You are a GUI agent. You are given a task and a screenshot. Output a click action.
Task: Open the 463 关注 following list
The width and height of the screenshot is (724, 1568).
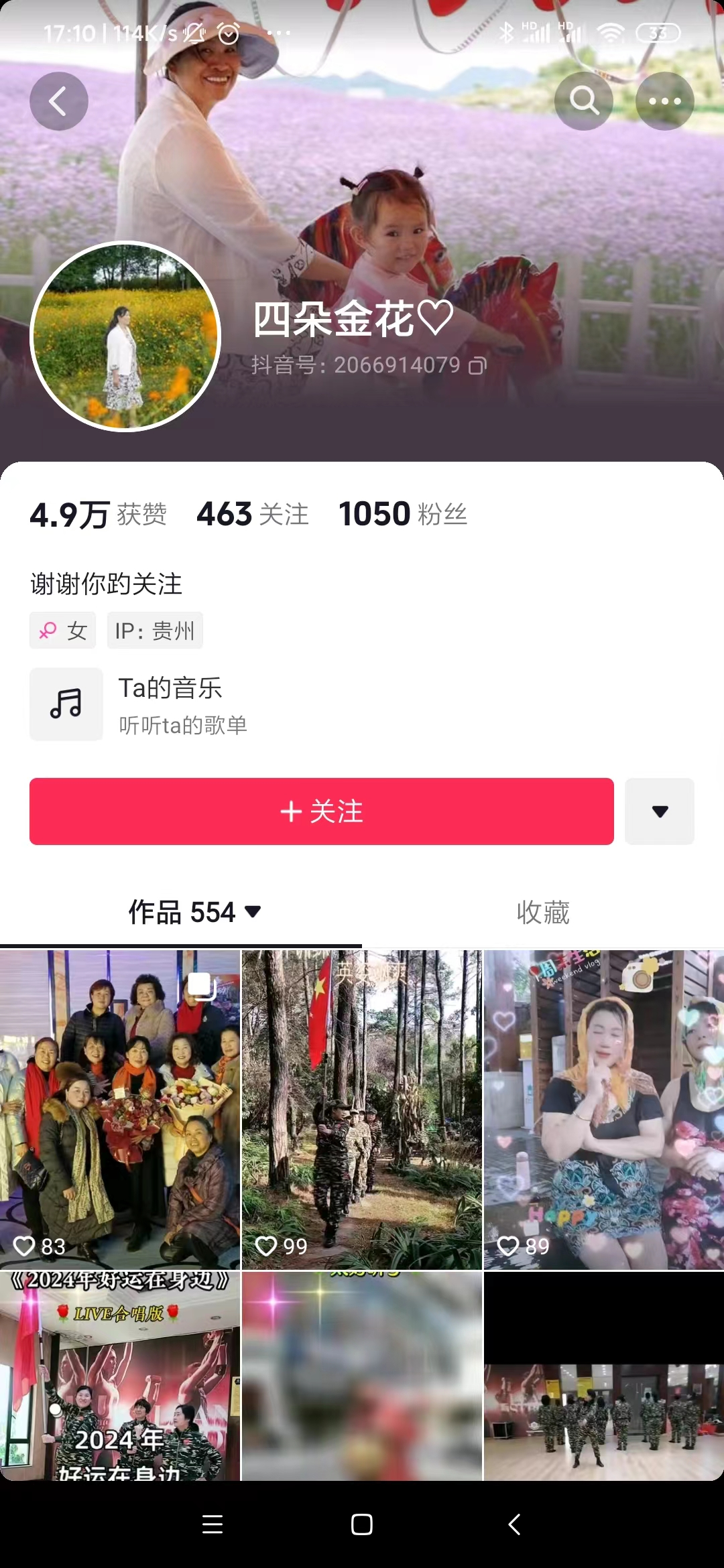[253, 515]
